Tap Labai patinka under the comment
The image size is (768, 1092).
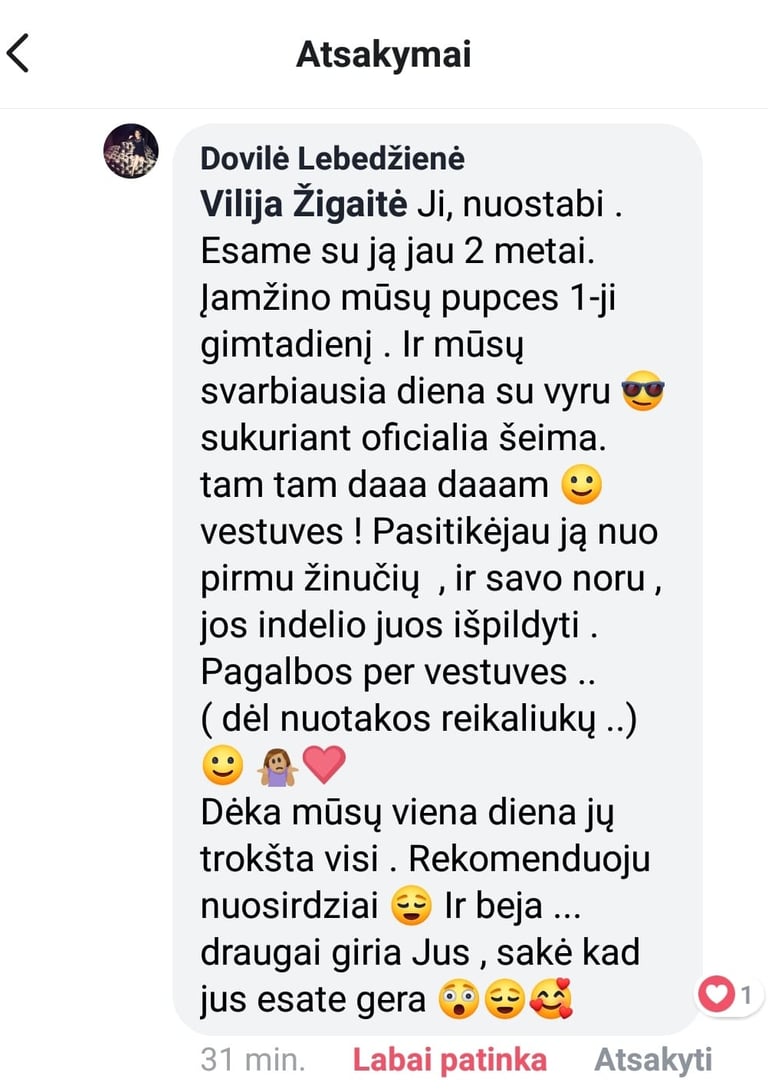(450, 1060)
